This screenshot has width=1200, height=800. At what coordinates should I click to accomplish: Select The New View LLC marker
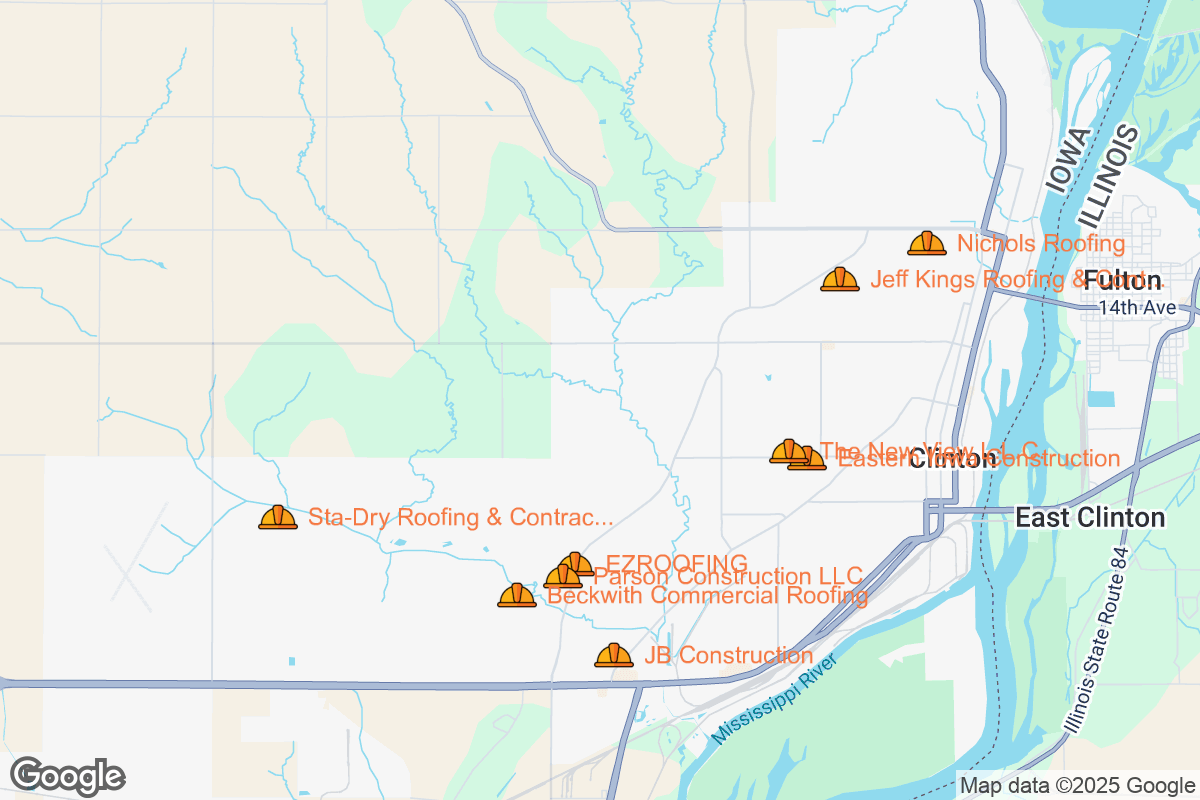[787, 450]
